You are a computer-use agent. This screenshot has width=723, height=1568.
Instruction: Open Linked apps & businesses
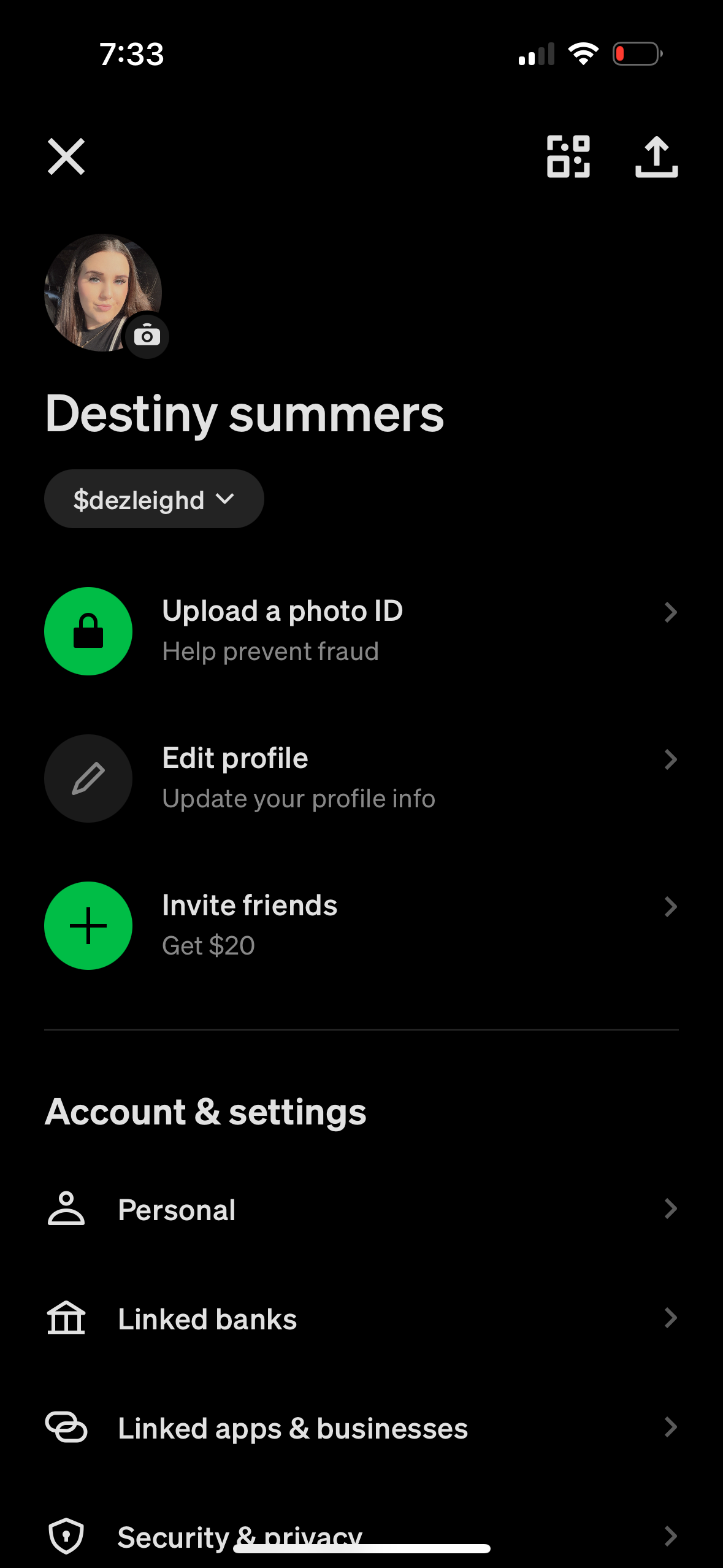click(361, 1428)
